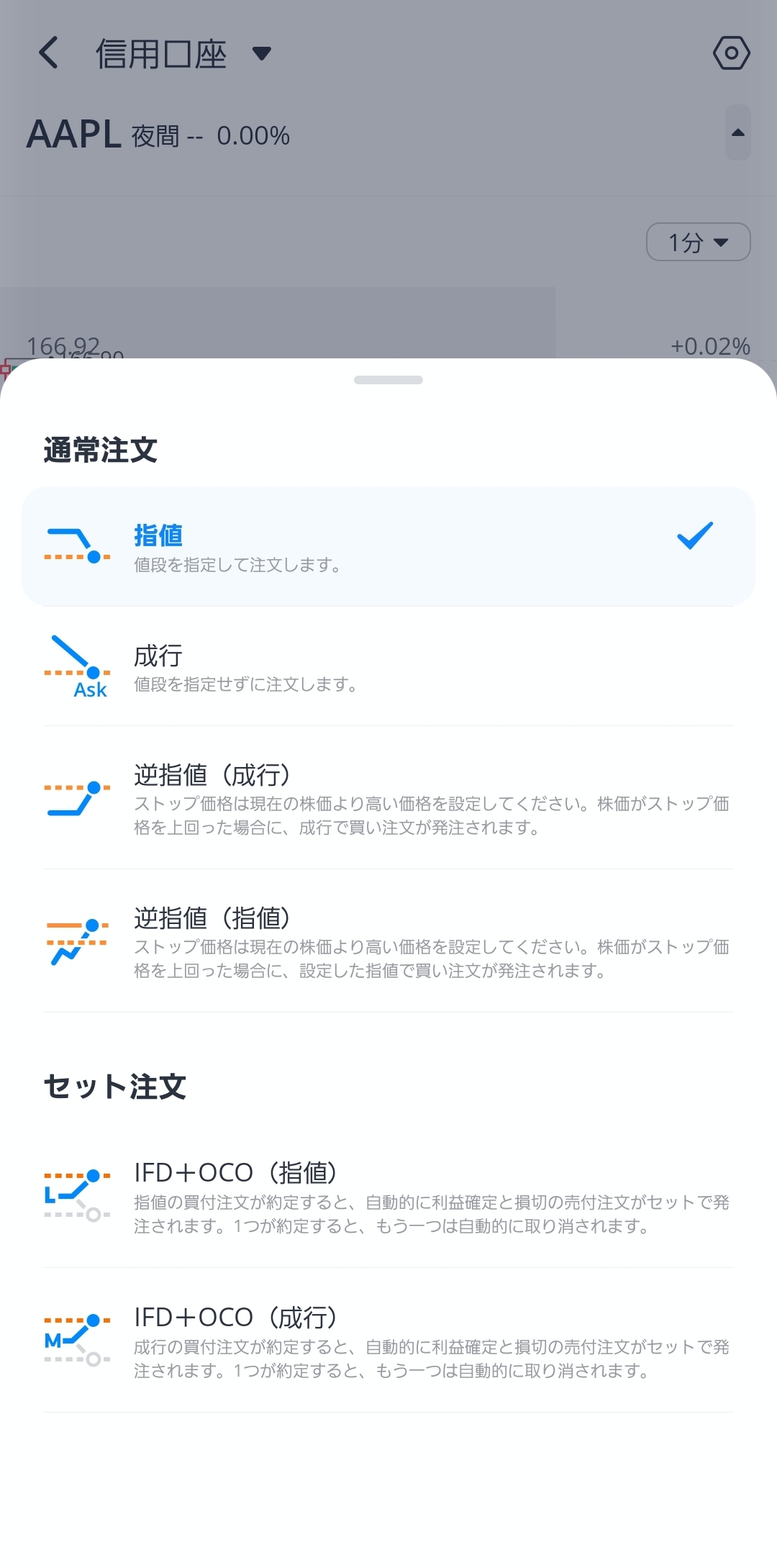
Task: Go back with the top-left arrow
Action: pyautogui.click(x=49, y=53)
